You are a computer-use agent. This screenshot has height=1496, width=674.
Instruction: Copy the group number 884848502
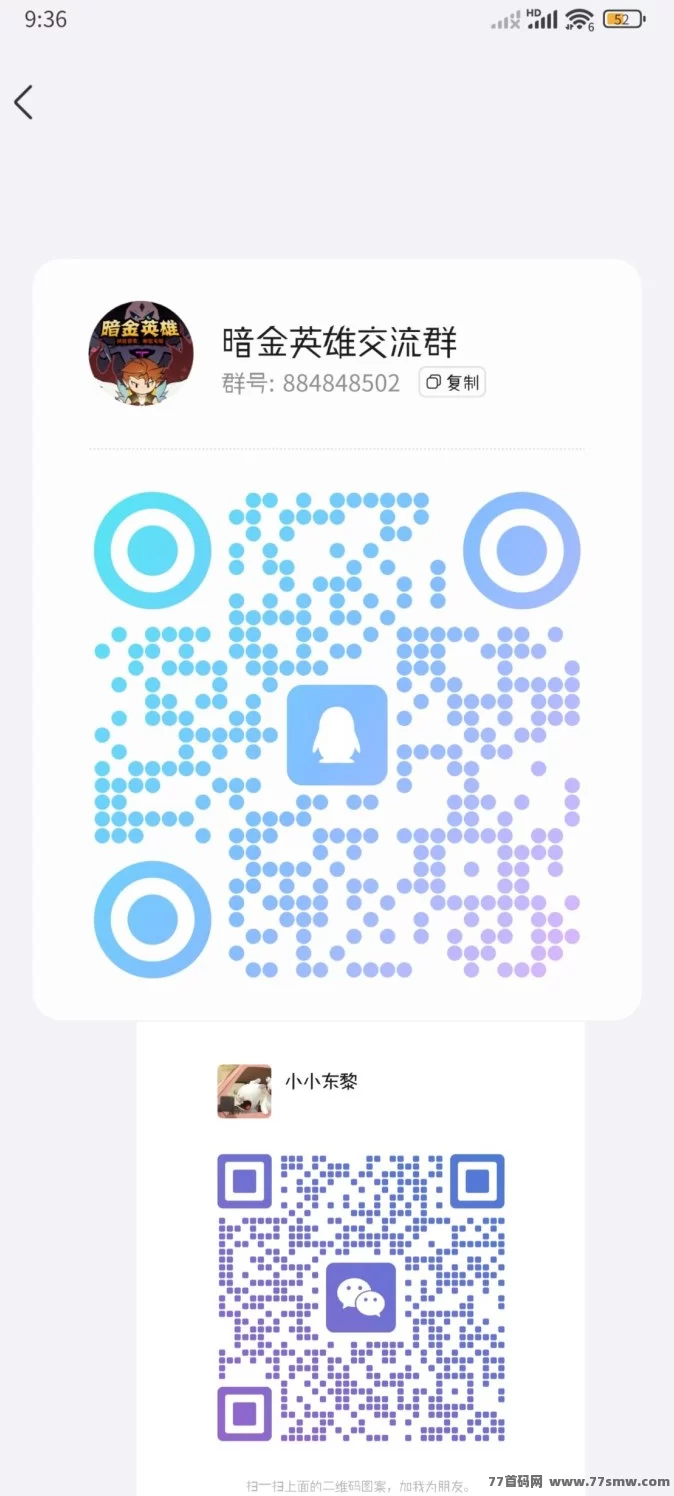click(452, 382)
